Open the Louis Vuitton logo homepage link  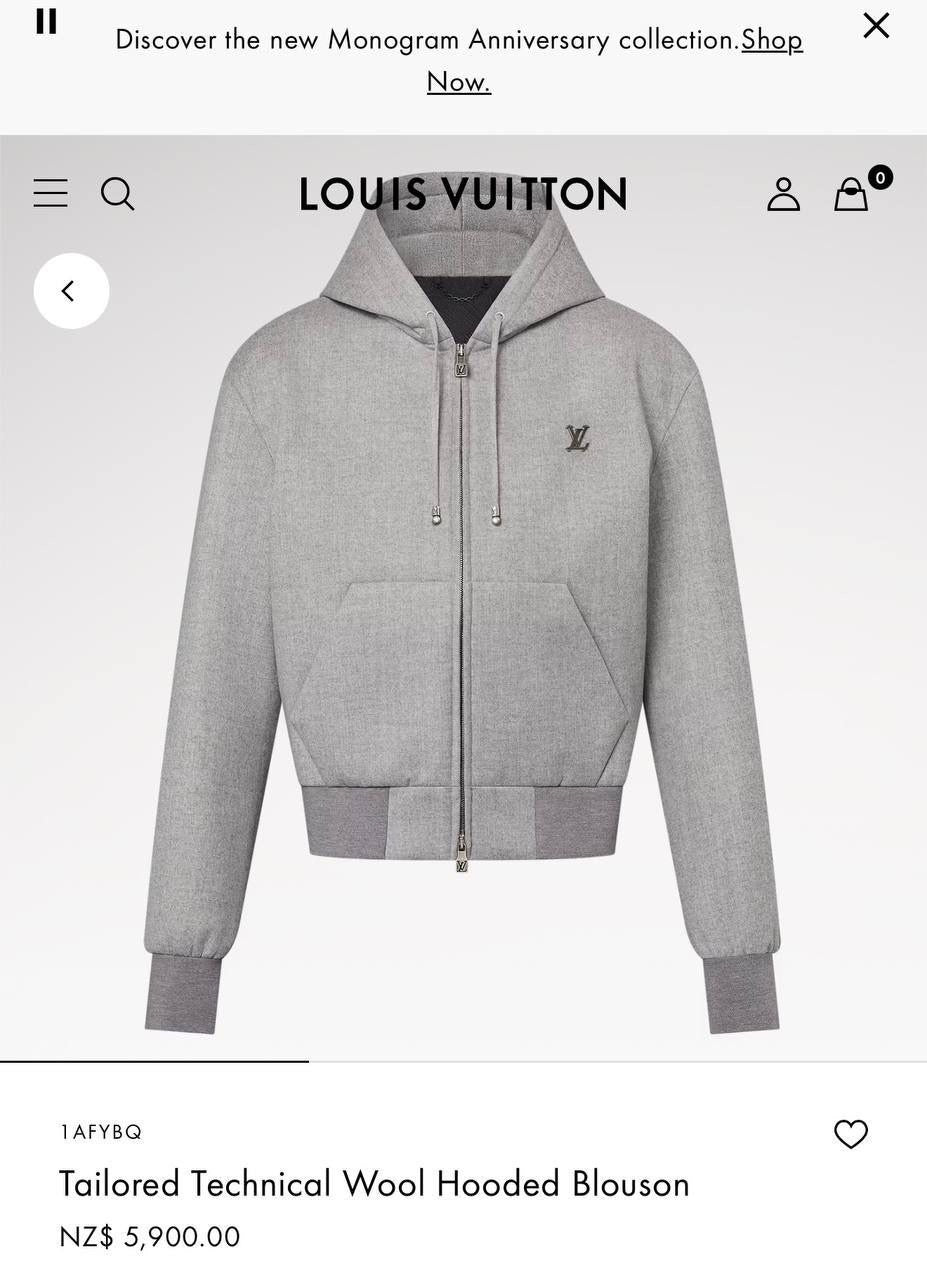click(462, 194)
